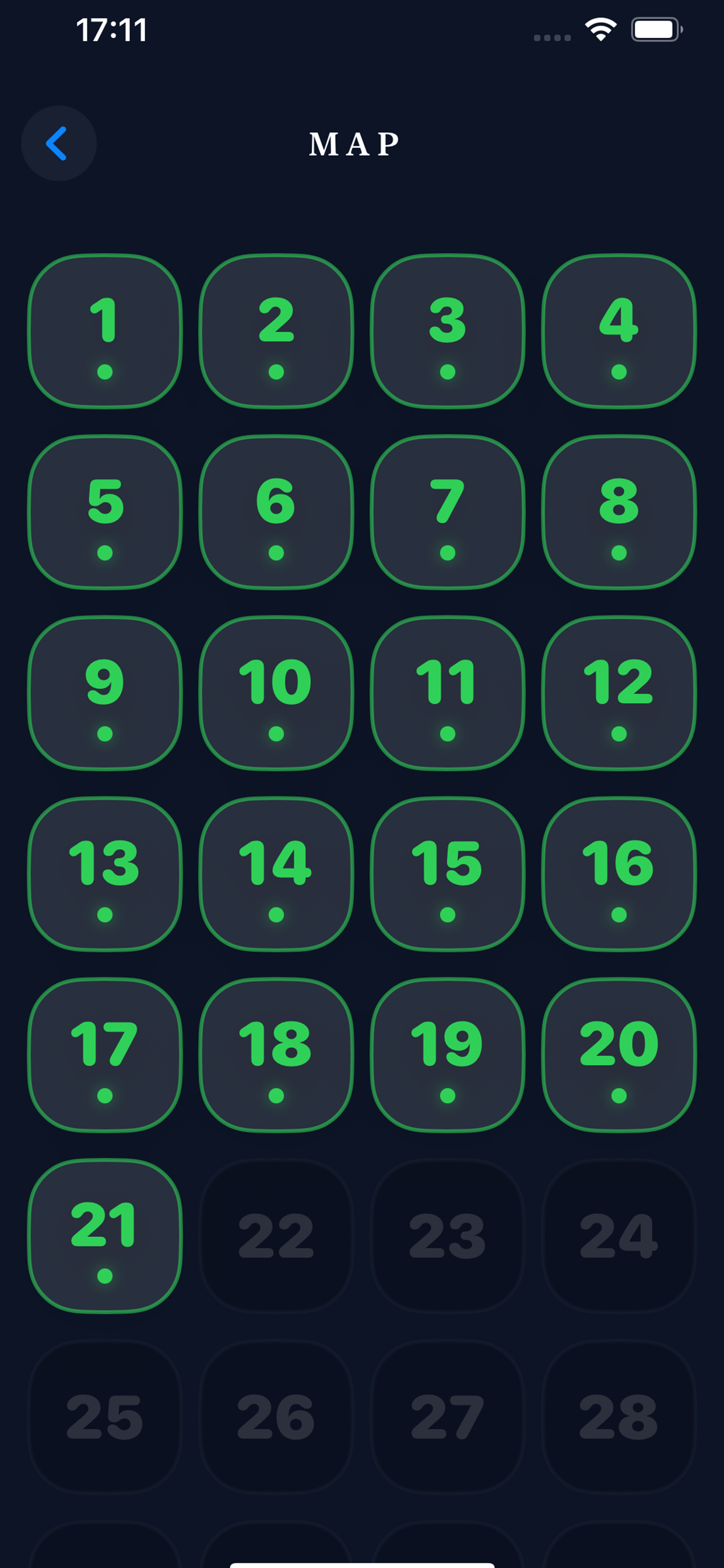This screenshot has width=724, height=1568.
Task: Select level 1 tile
Action: [105, 332]
